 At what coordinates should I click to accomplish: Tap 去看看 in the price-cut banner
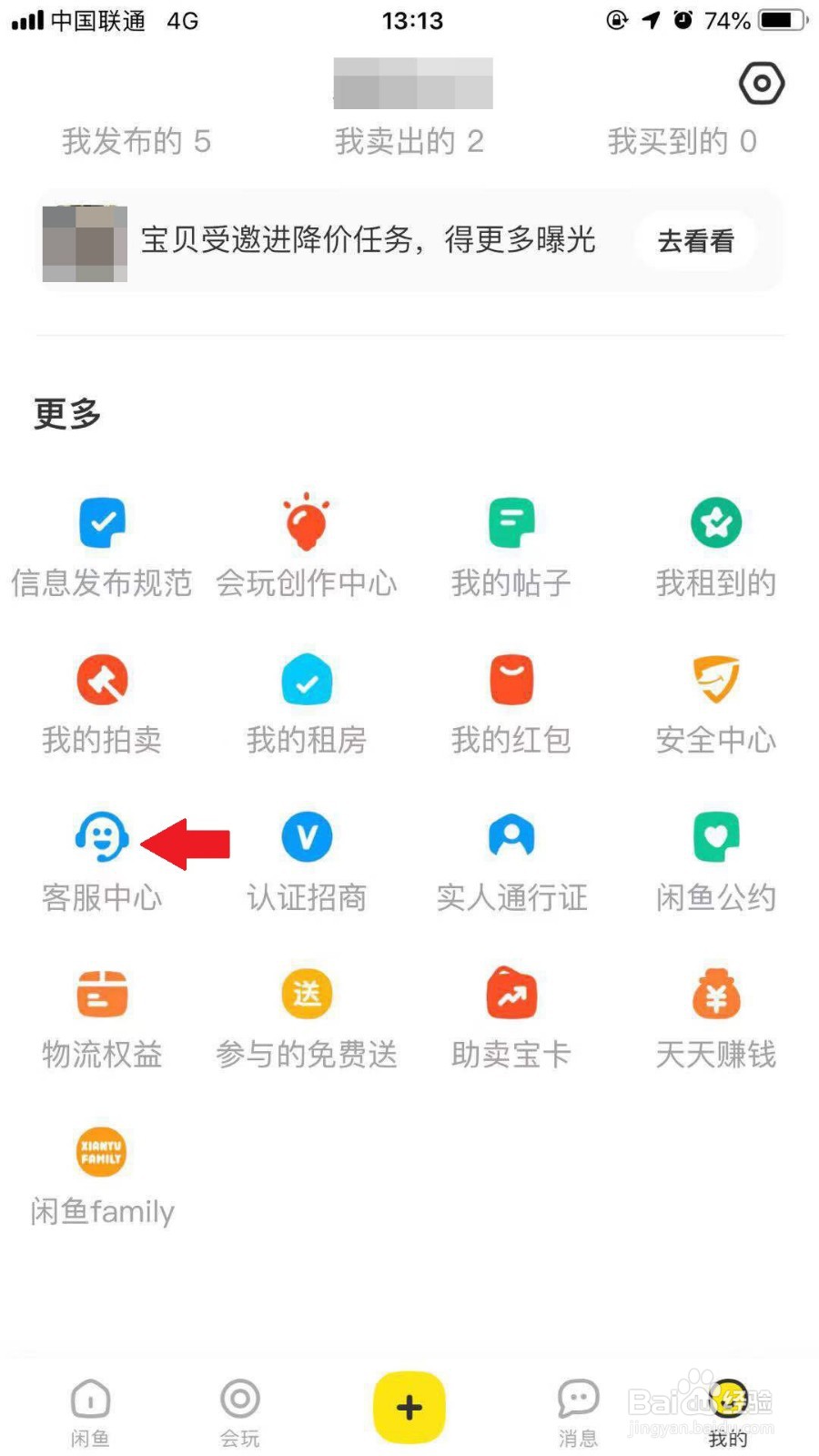click(x=694, y=241)
